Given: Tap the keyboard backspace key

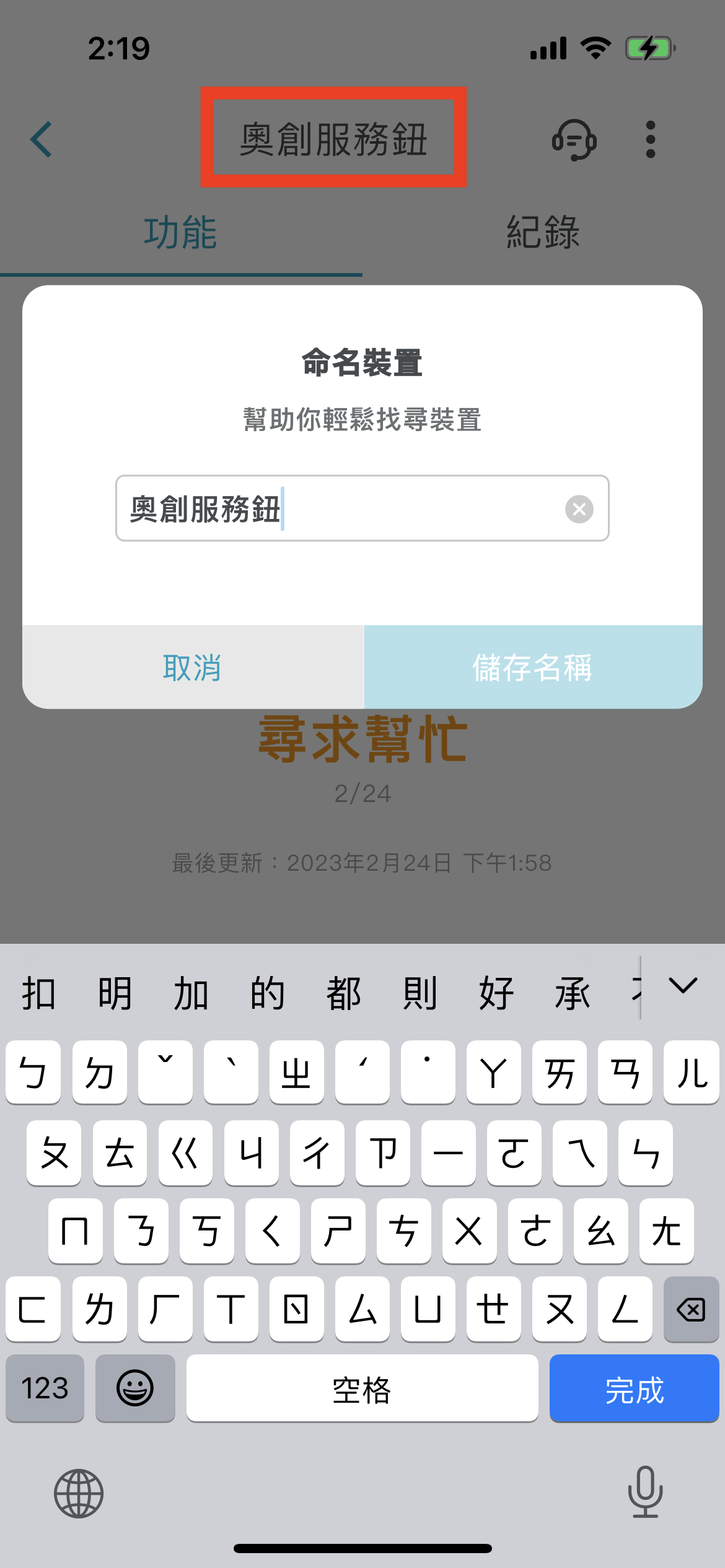Looking at the screenshot, I should [x=691, y=1309].
